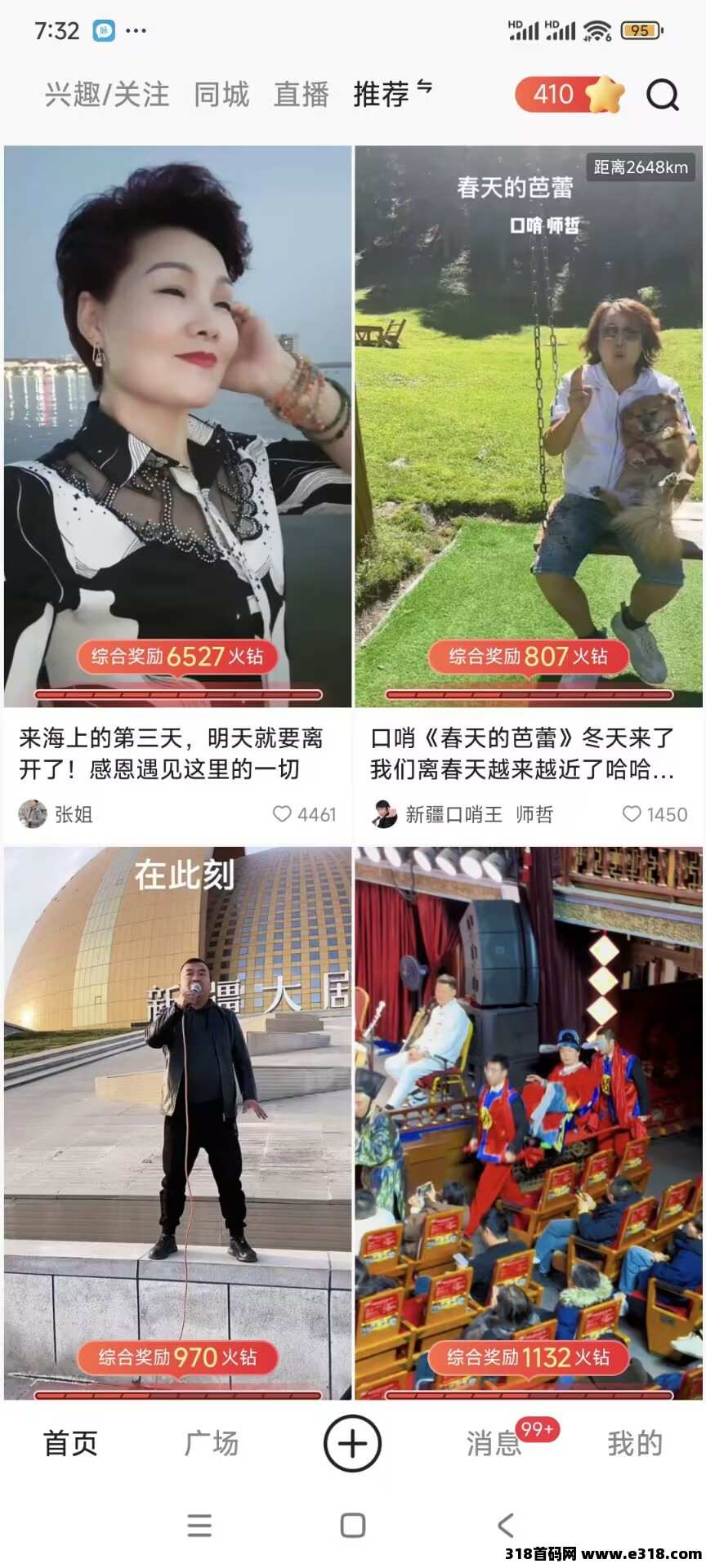Select the 推荐 tab
706x1568 pixels.
point(382,95)
